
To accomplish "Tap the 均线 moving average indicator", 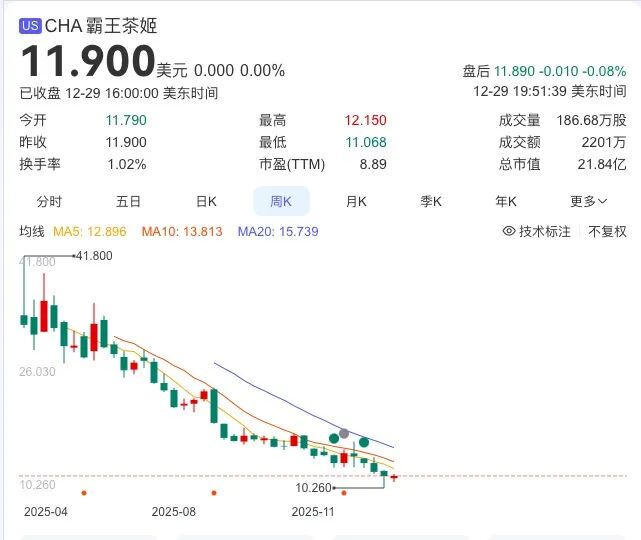I will (x=33, y=231).
